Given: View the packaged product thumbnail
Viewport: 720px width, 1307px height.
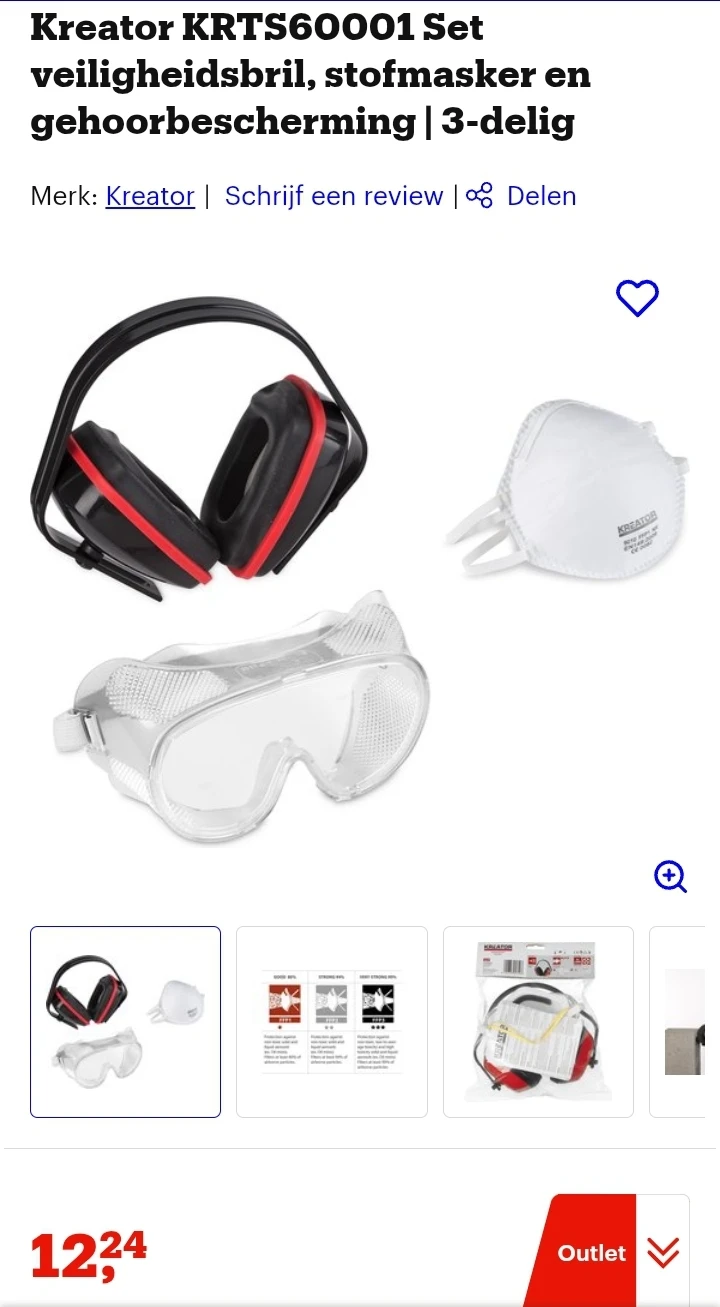Looking at the screenshot, I should [x=538, y=1021].
